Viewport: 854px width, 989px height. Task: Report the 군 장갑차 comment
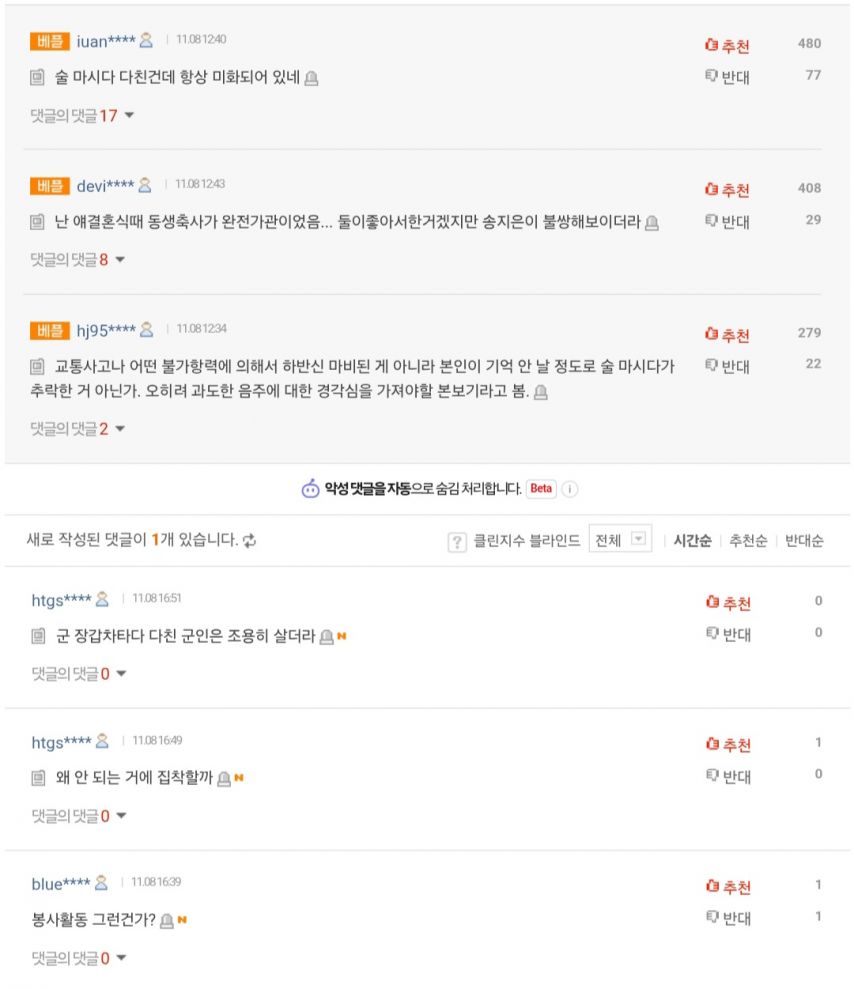click(x=326, y=637)
